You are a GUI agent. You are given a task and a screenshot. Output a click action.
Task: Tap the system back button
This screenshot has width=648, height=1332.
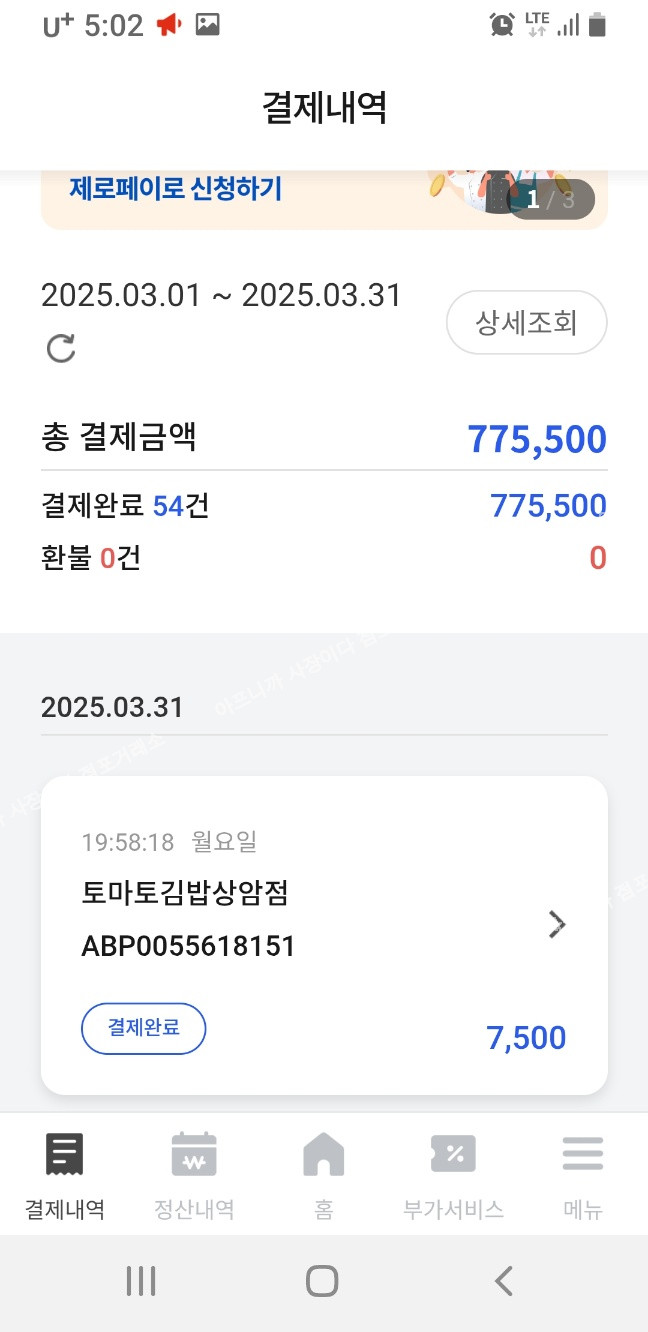coord(504,1281)
